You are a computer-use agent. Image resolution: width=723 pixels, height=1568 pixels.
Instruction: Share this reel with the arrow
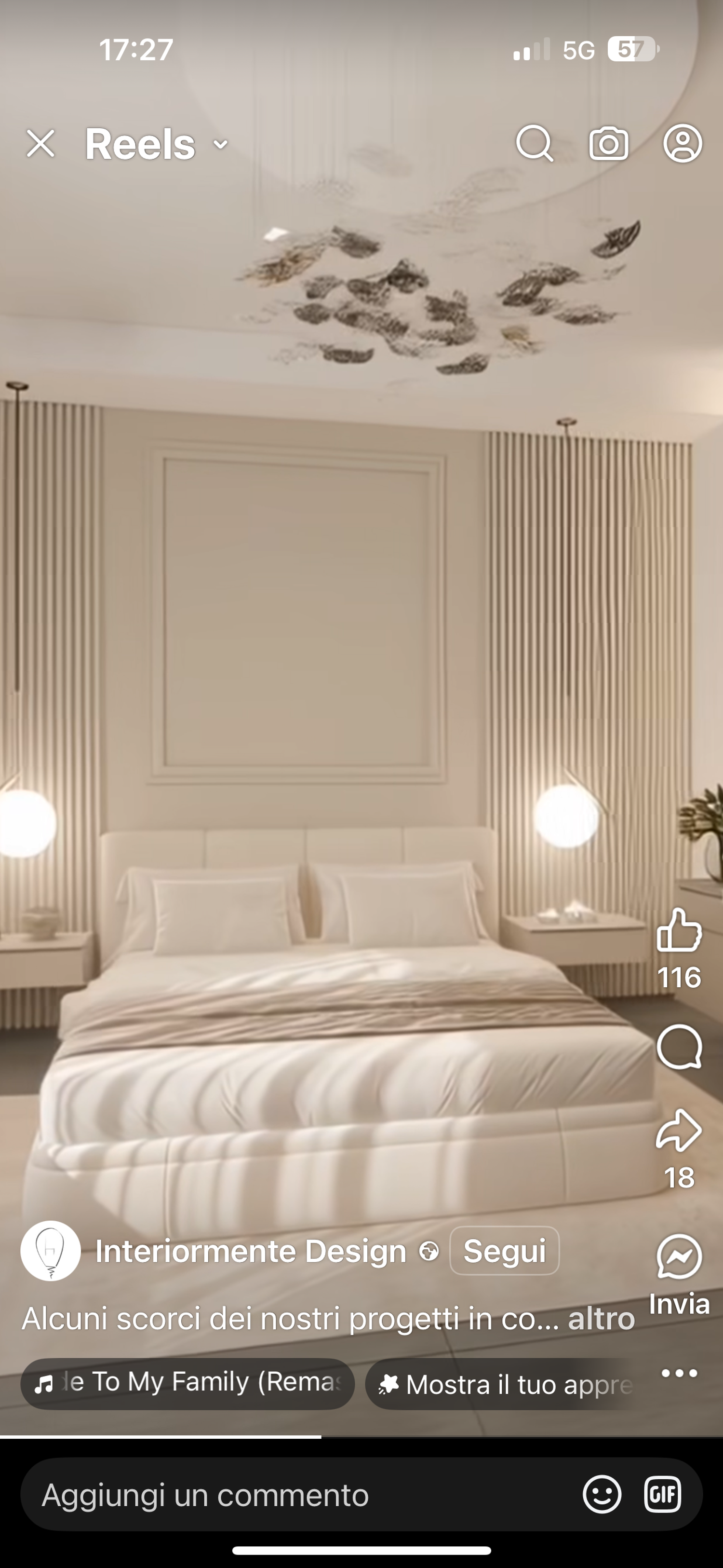679,1131
